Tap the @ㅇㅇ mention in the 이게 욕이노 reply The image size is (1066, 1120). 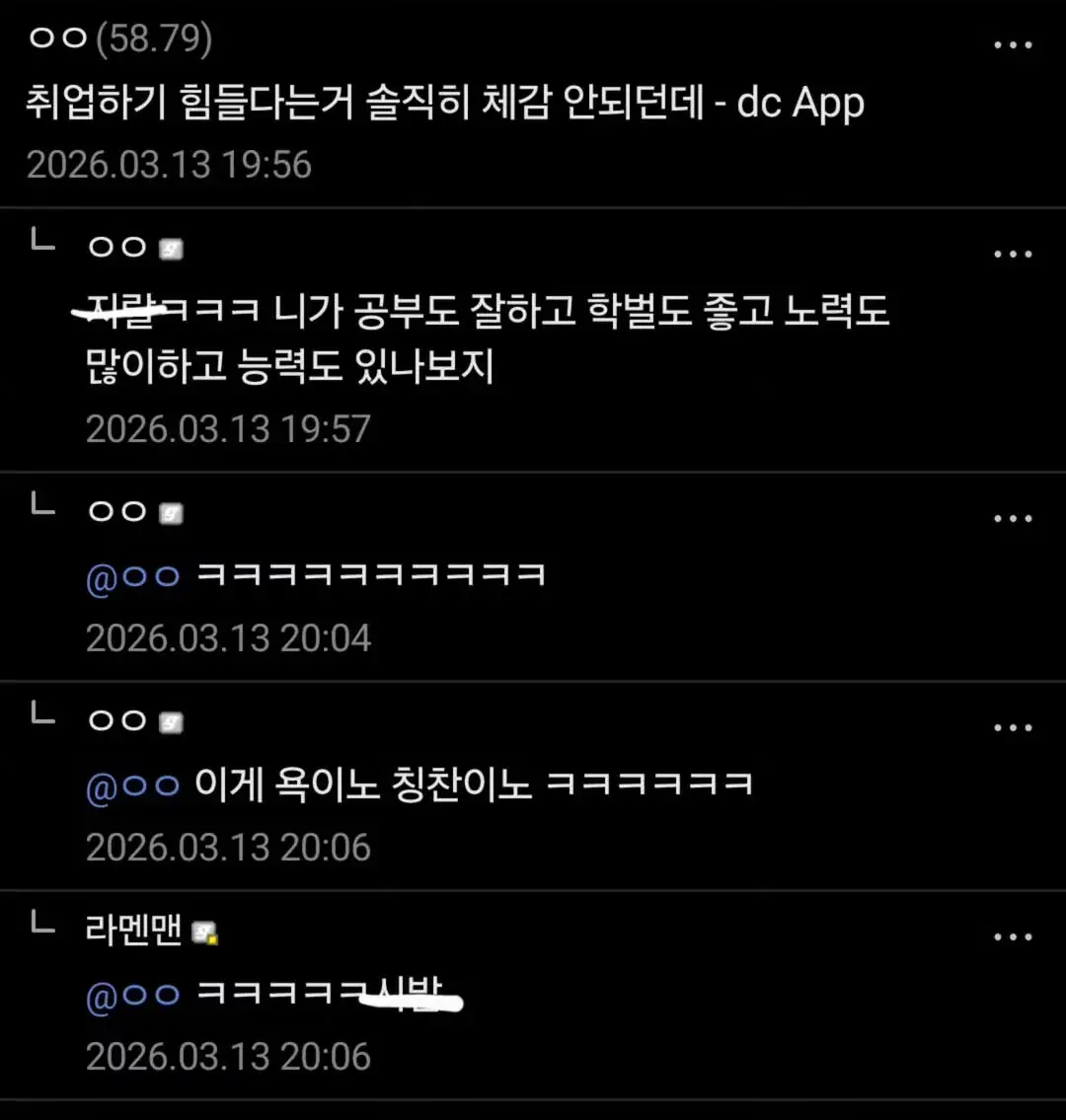[133, 784]
